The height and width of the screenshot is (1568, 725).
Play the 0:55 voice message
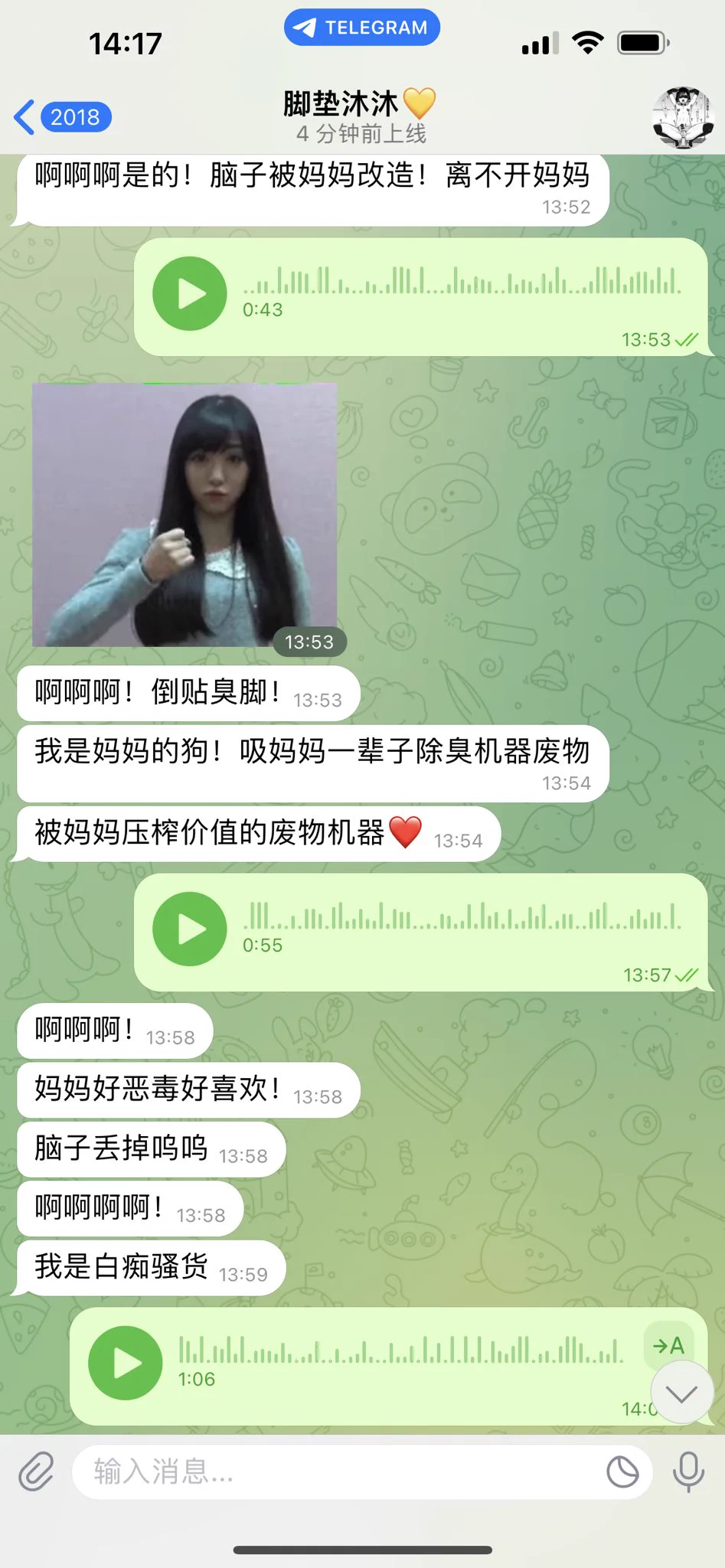click(x=190, y=929)
